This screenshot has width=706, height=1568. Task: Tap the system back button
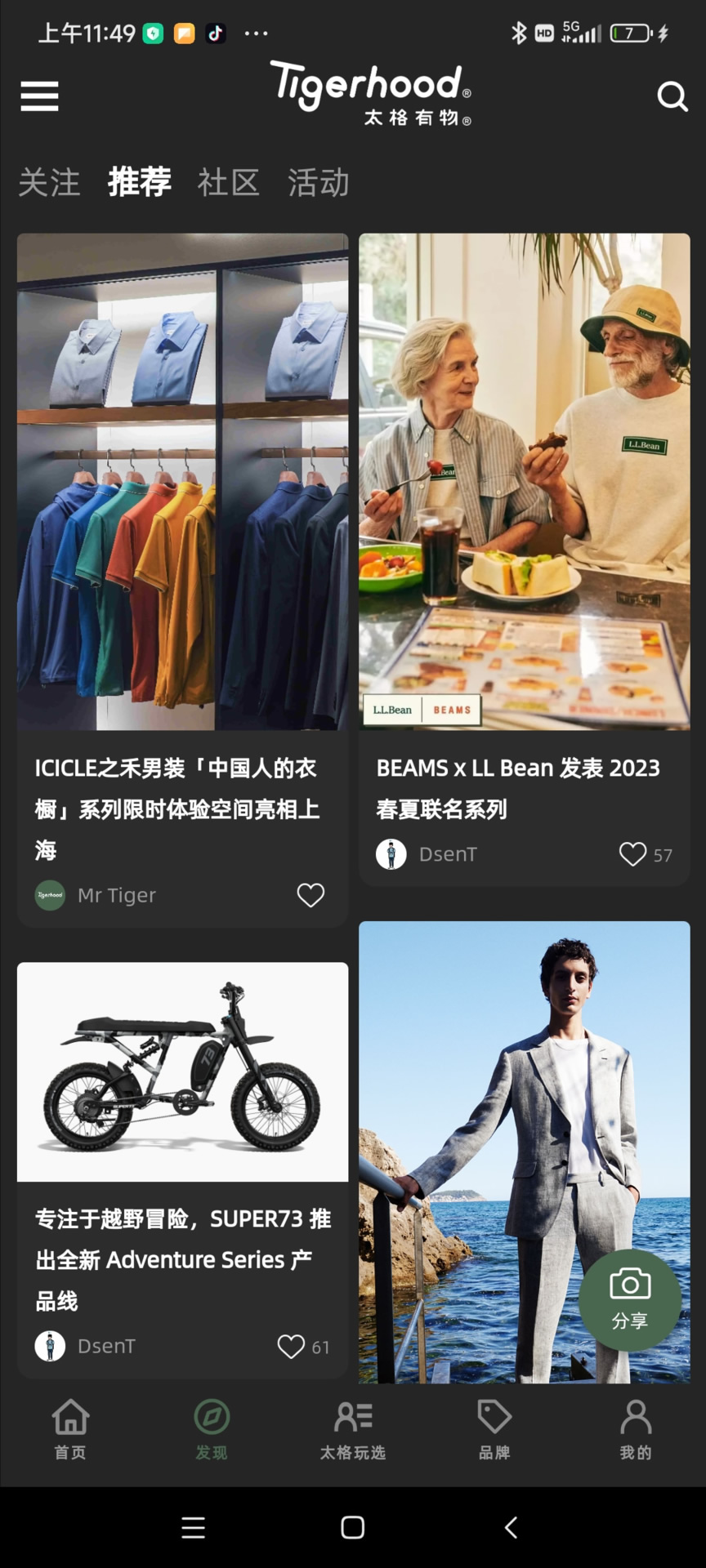point(512,1527)
